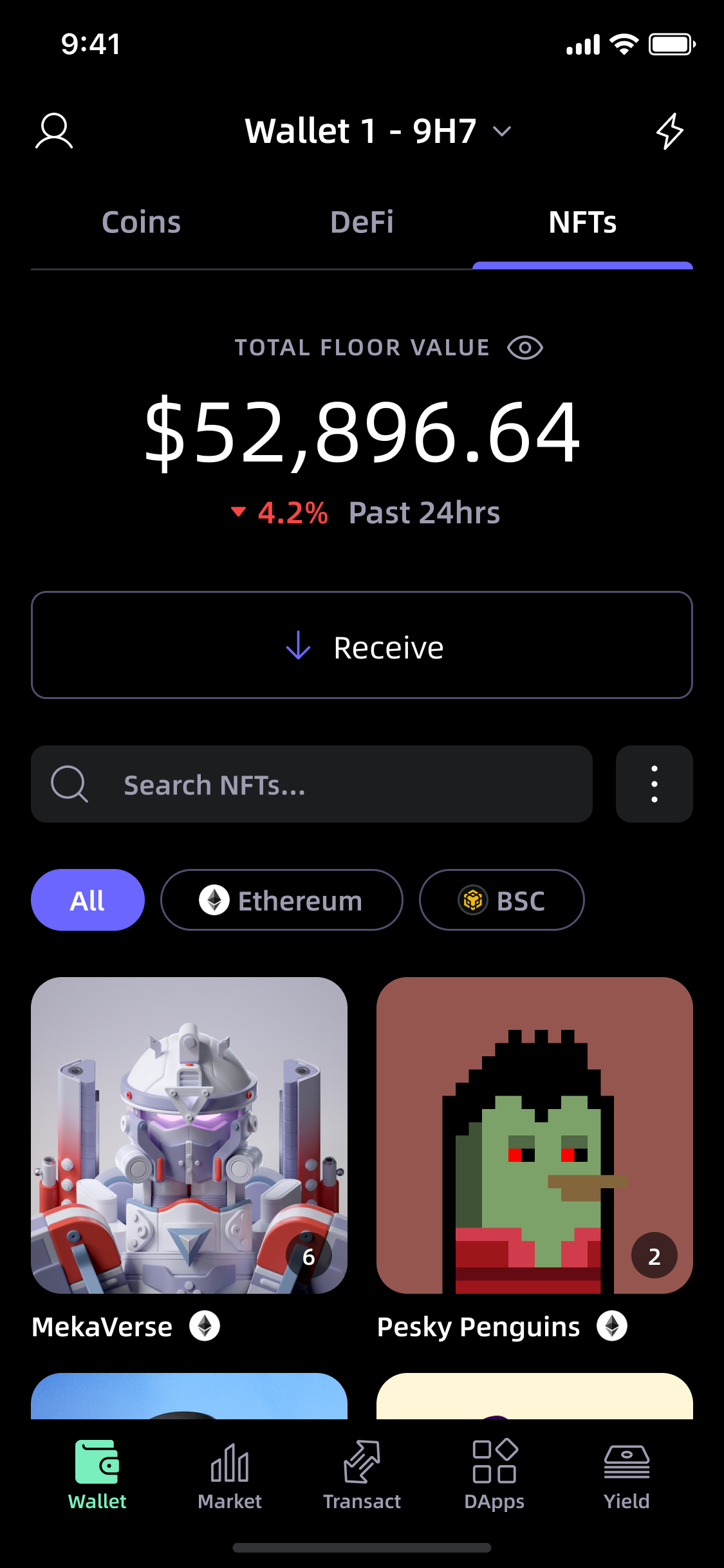Screen dimensions: 724x1568
Task: Toggle visibility of total floor value
Action: pos(525,347)
